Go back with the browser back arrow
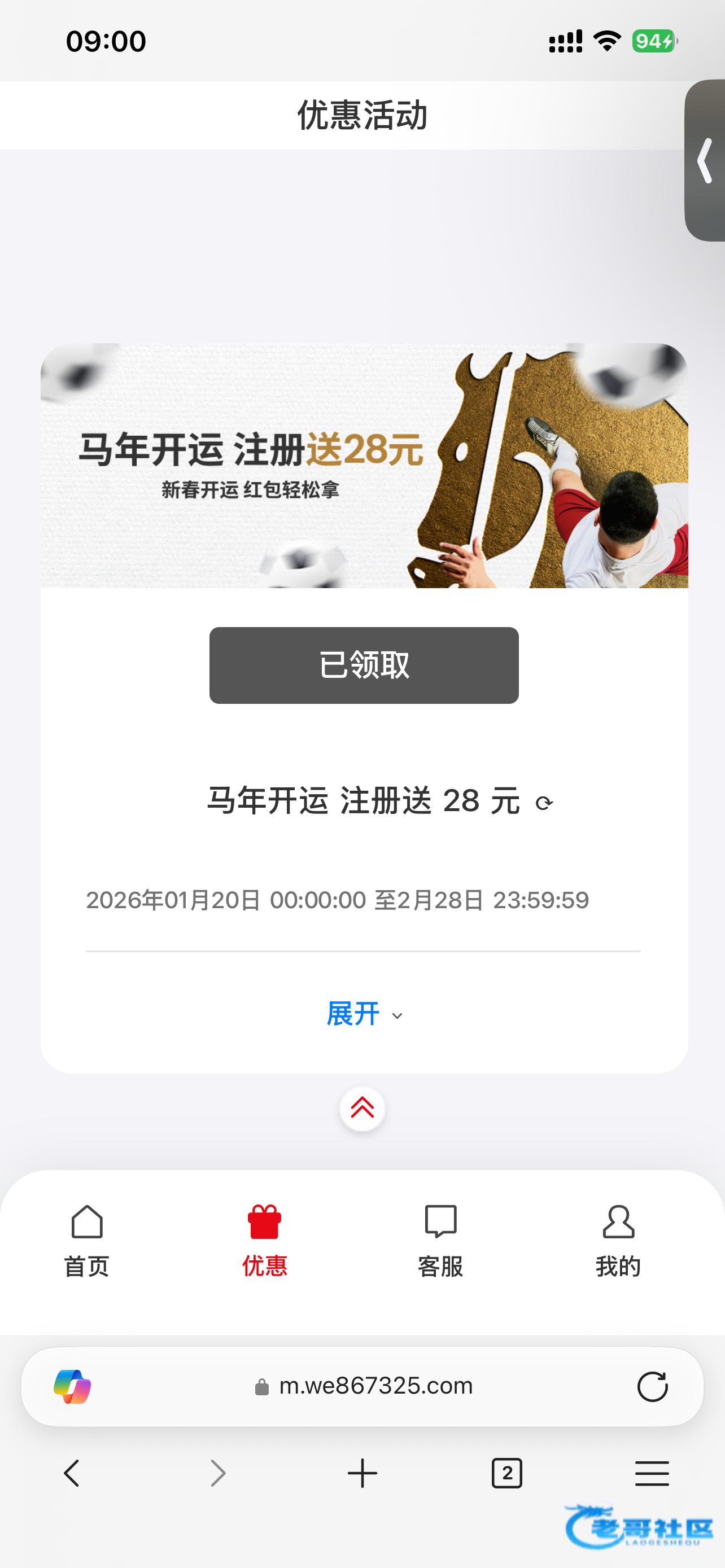 (72, 1474)
